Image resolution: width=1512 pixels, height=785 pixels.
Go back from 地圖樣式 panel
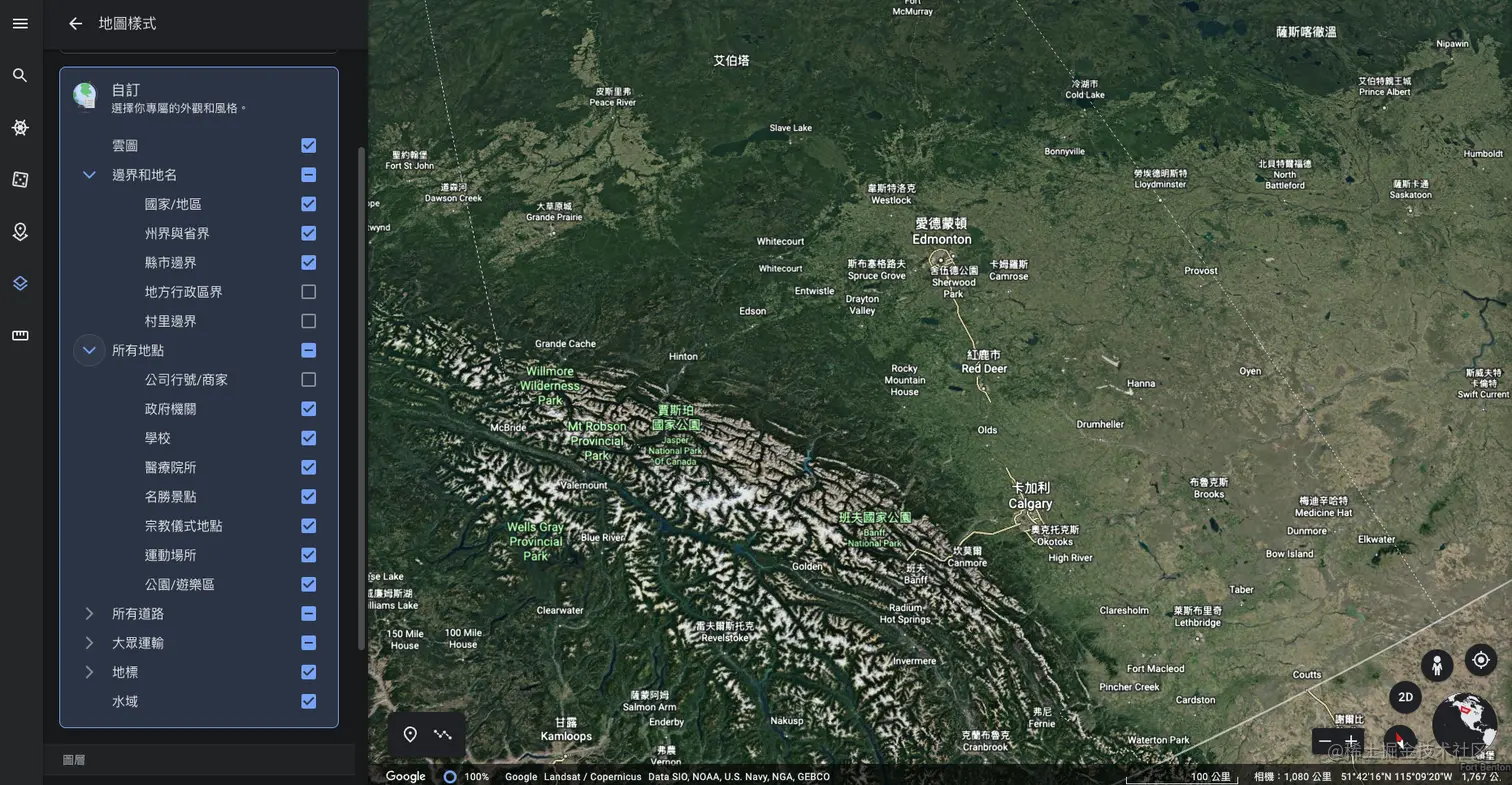tap(75, 23)
